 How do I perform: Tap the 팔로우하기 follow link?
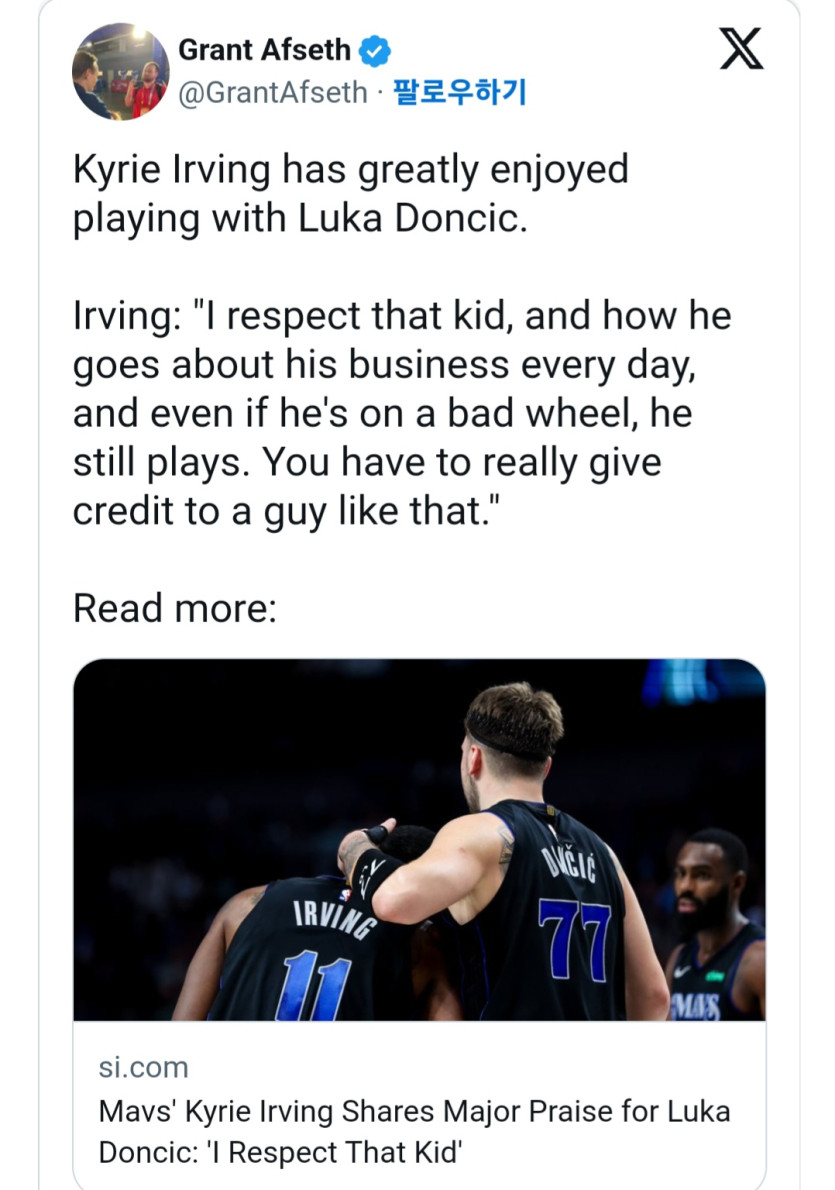click(x=461, y=93)
